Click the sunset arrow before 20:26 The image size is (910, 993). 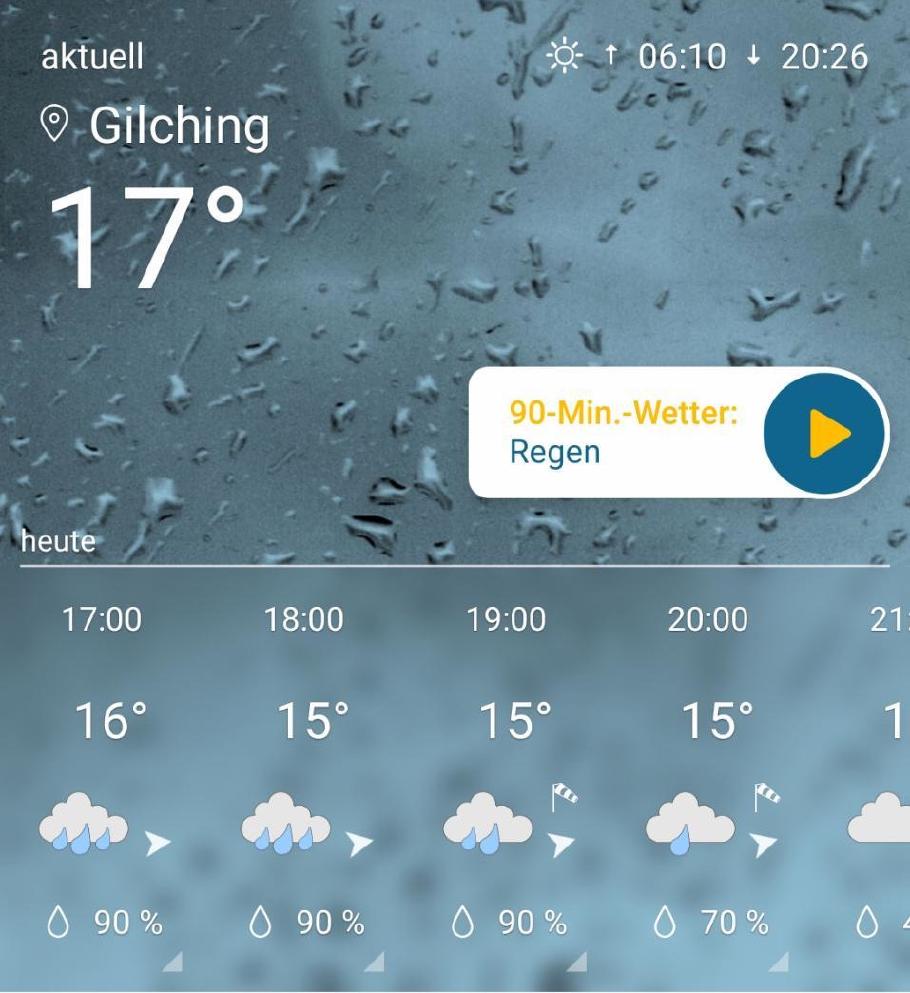click(753, 57)
